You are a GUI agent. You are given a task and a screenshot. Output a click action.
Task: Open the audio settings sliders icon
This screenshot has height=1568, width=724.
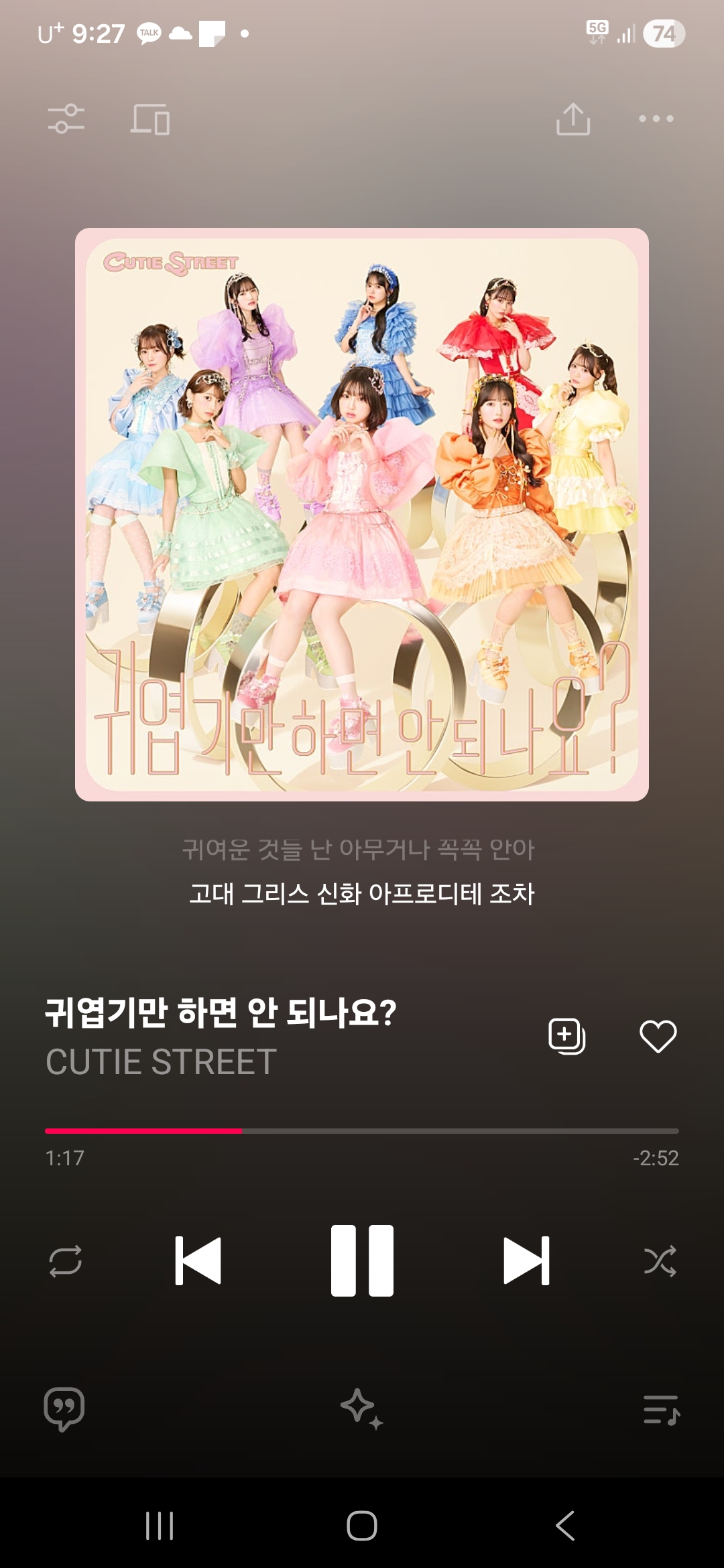tap(66, 119)
